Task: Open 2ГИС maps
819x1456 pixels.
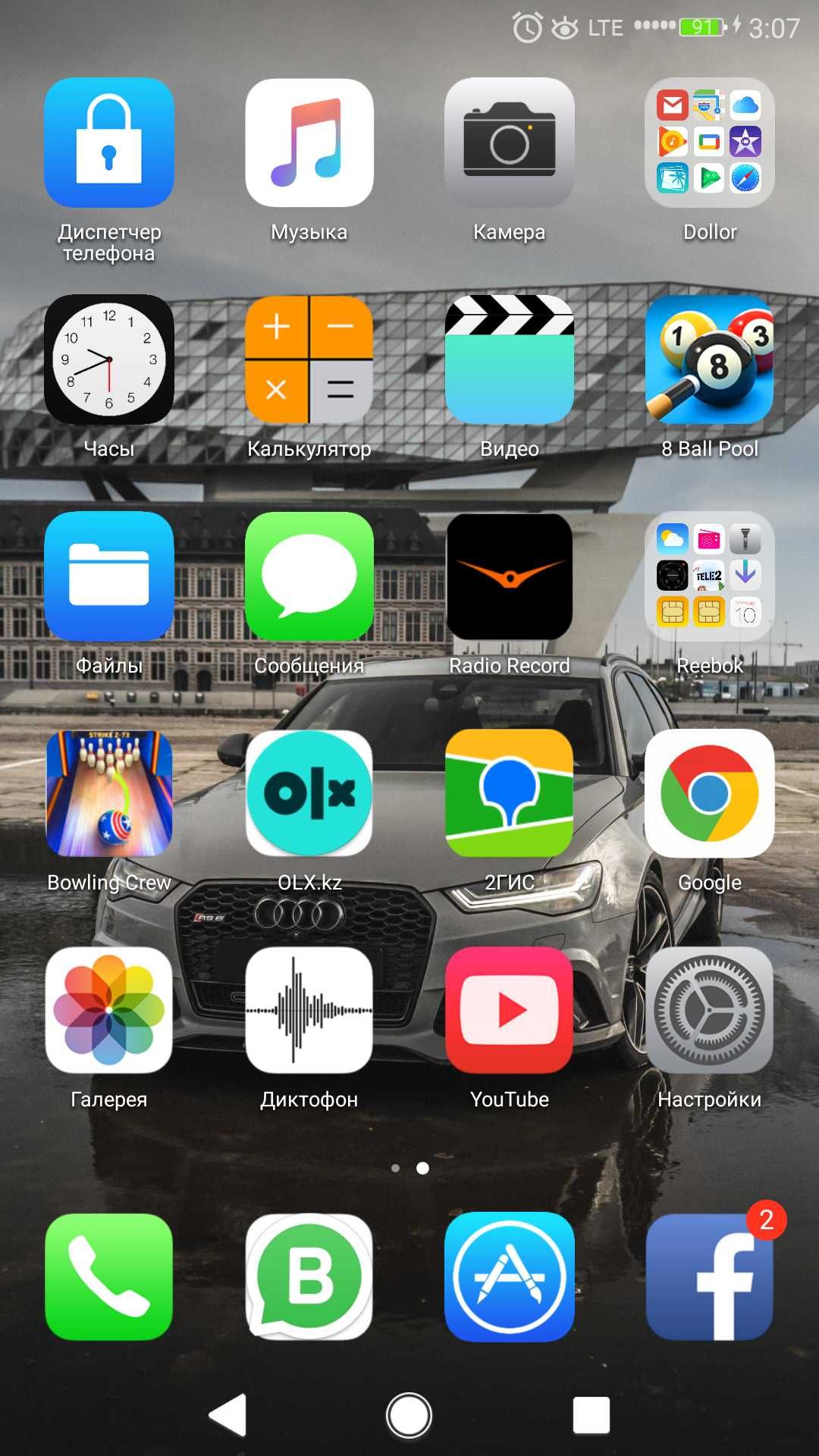Action: pyautogui.click(x=510, y=793)
